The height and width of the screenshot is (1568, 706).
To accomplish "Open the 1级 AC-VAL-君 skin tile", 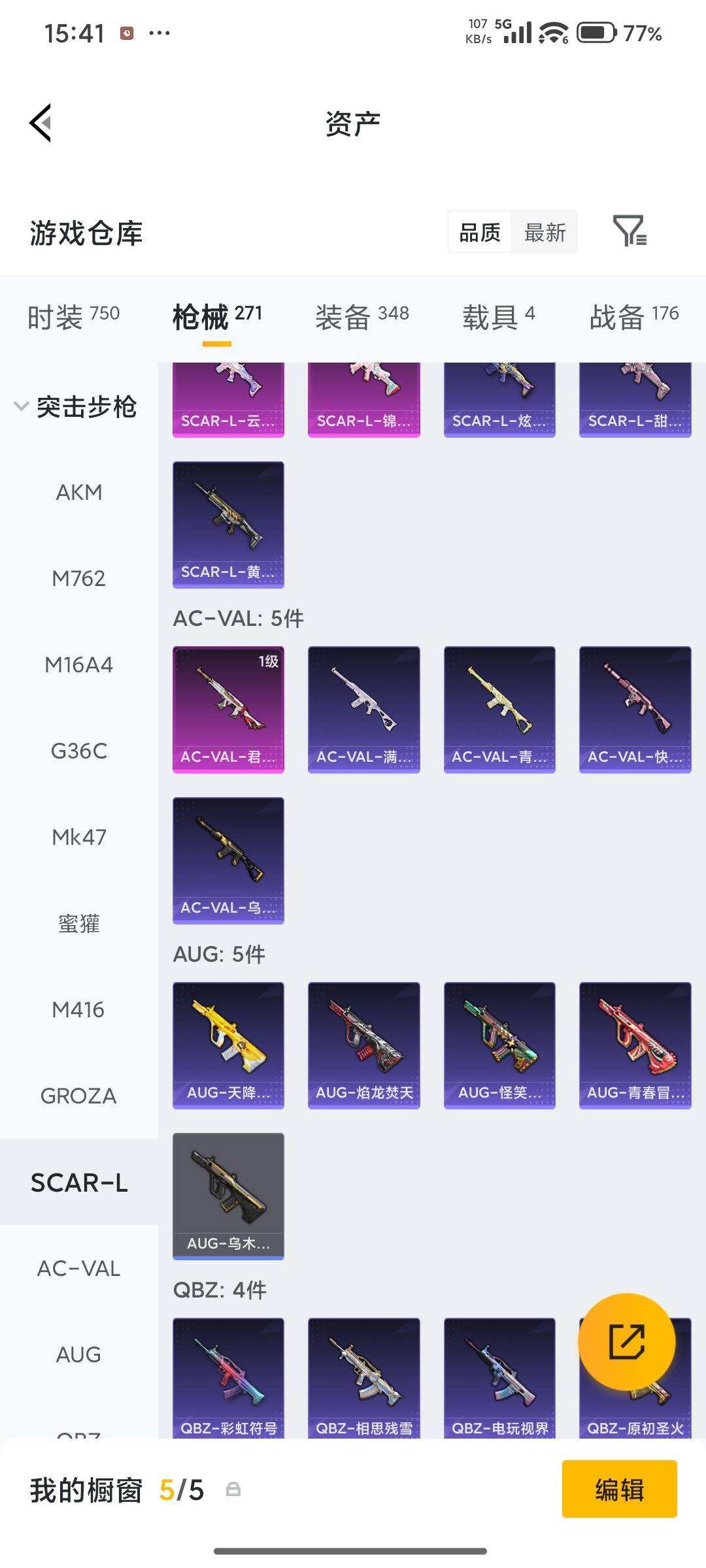I will point(228,710).
